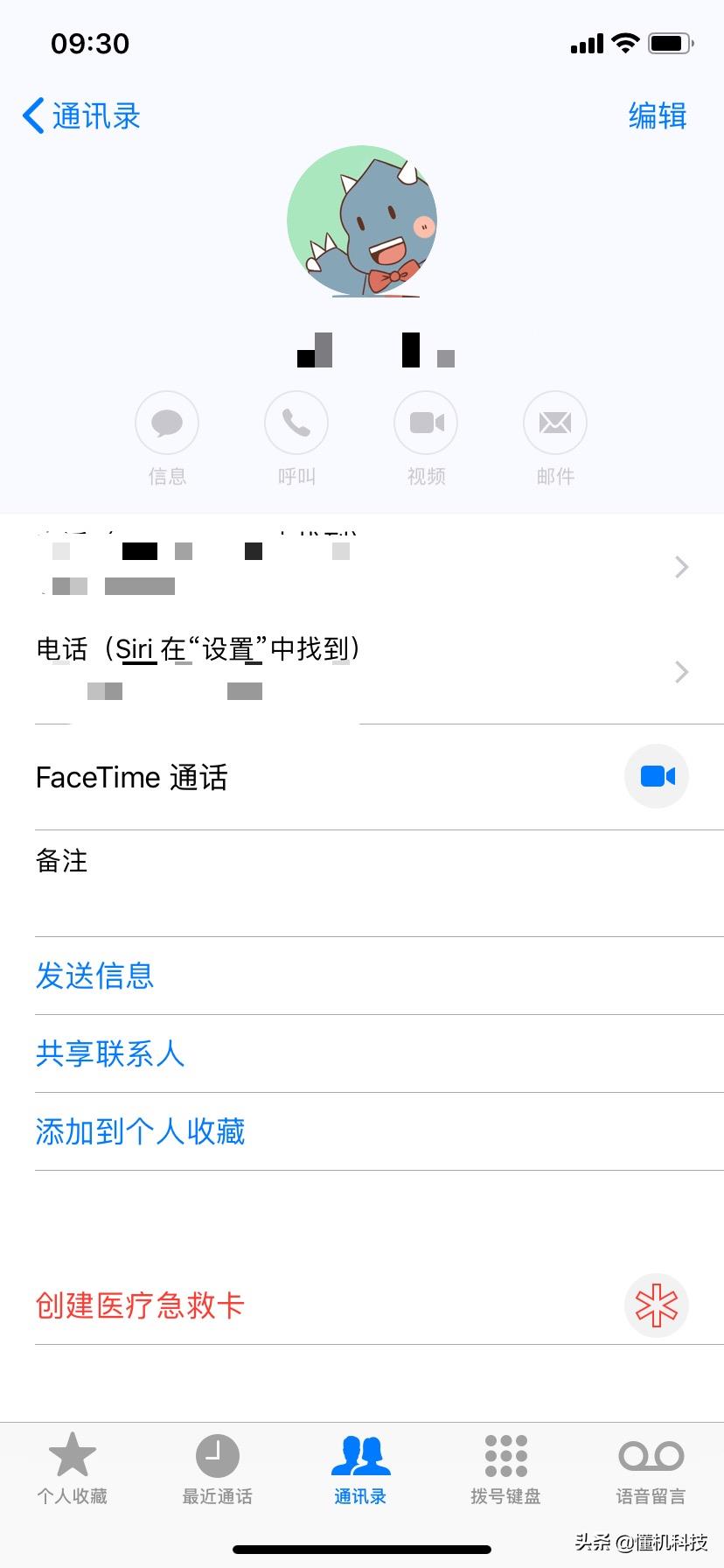
Task: Tap 创建医疗急救卡
Action: (140, 1305)
